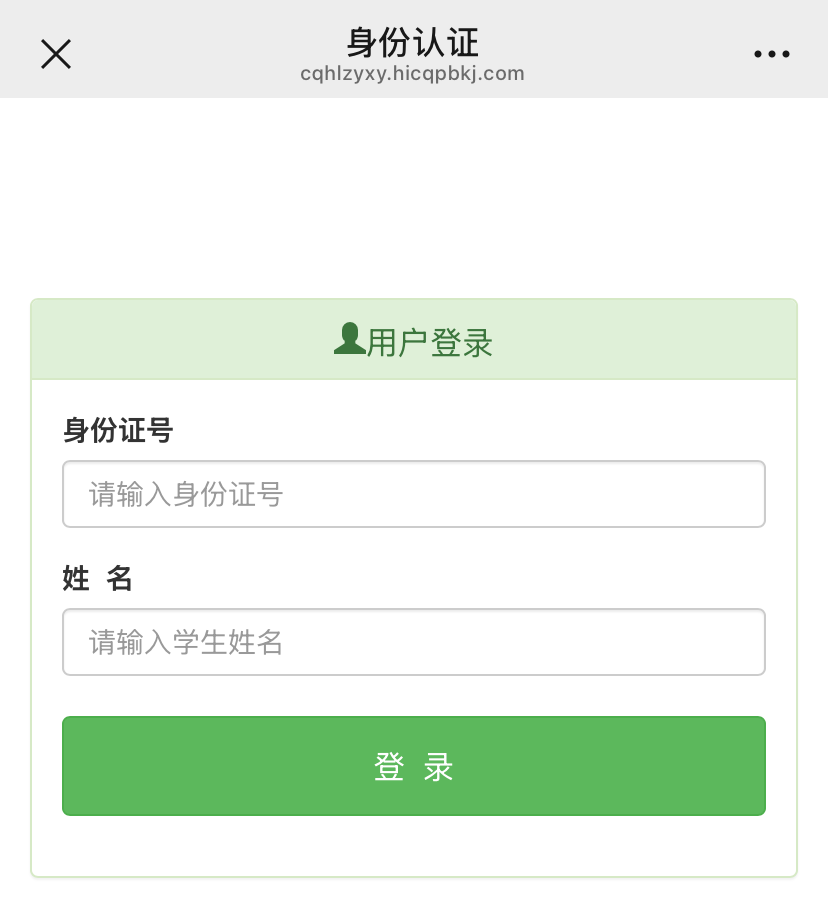Open the three-dot more options menu
The image size is (828, 903).
771,54
